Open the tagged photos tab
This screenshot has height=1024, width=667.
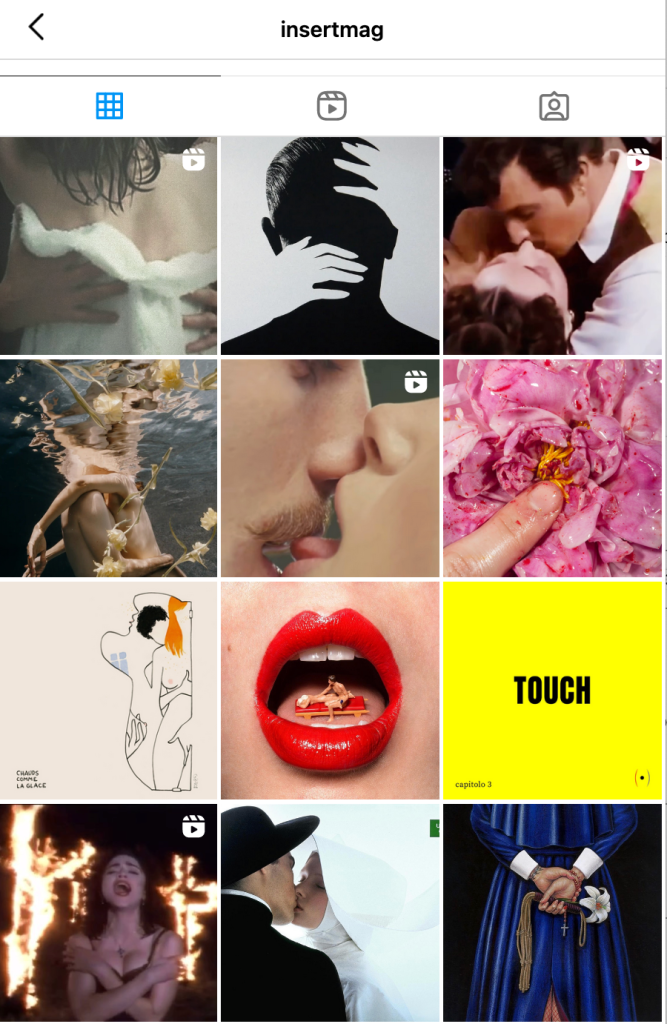553,105
